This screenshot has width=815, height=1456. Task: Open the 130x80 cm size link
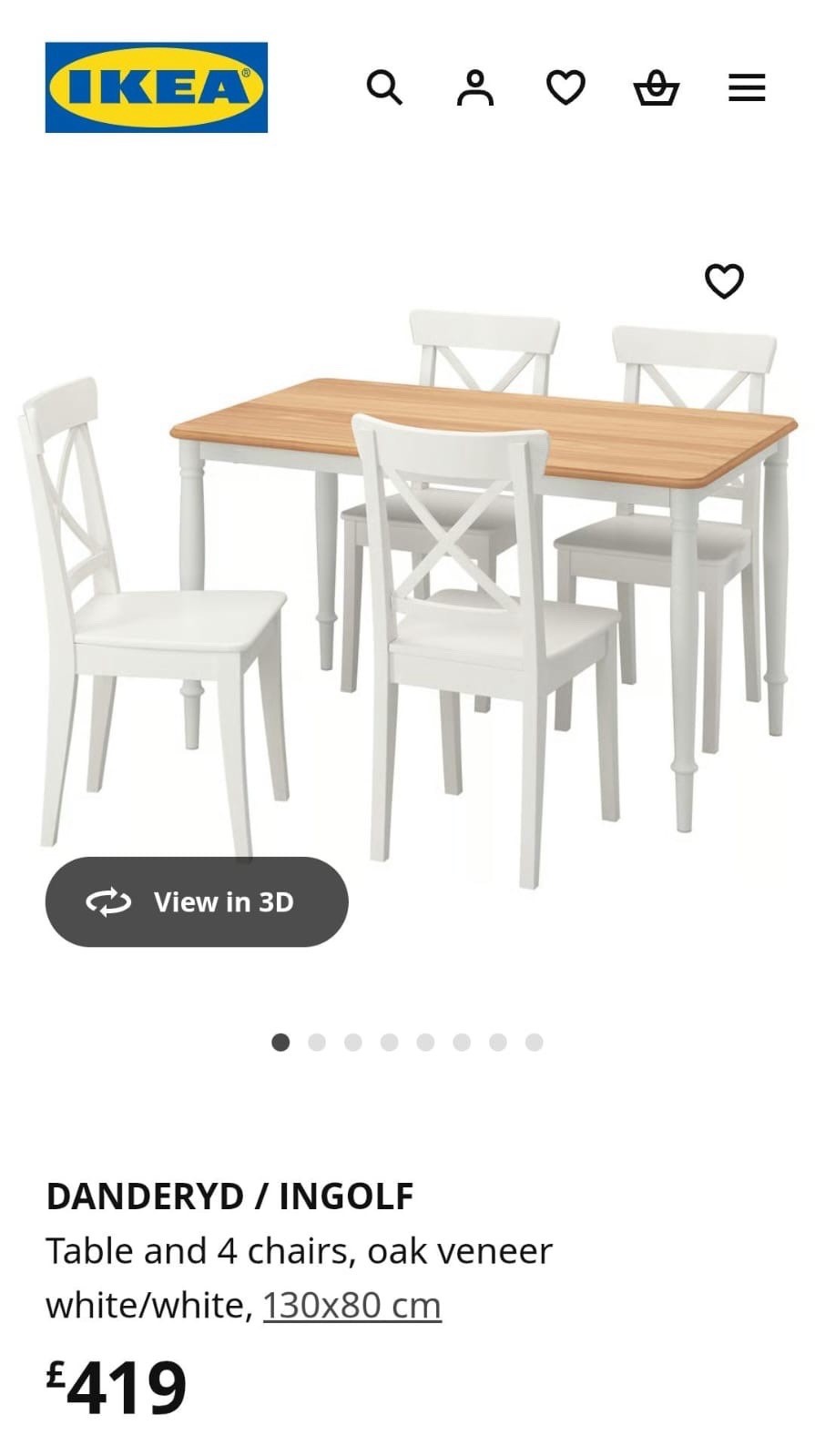tap(351, 1305)
